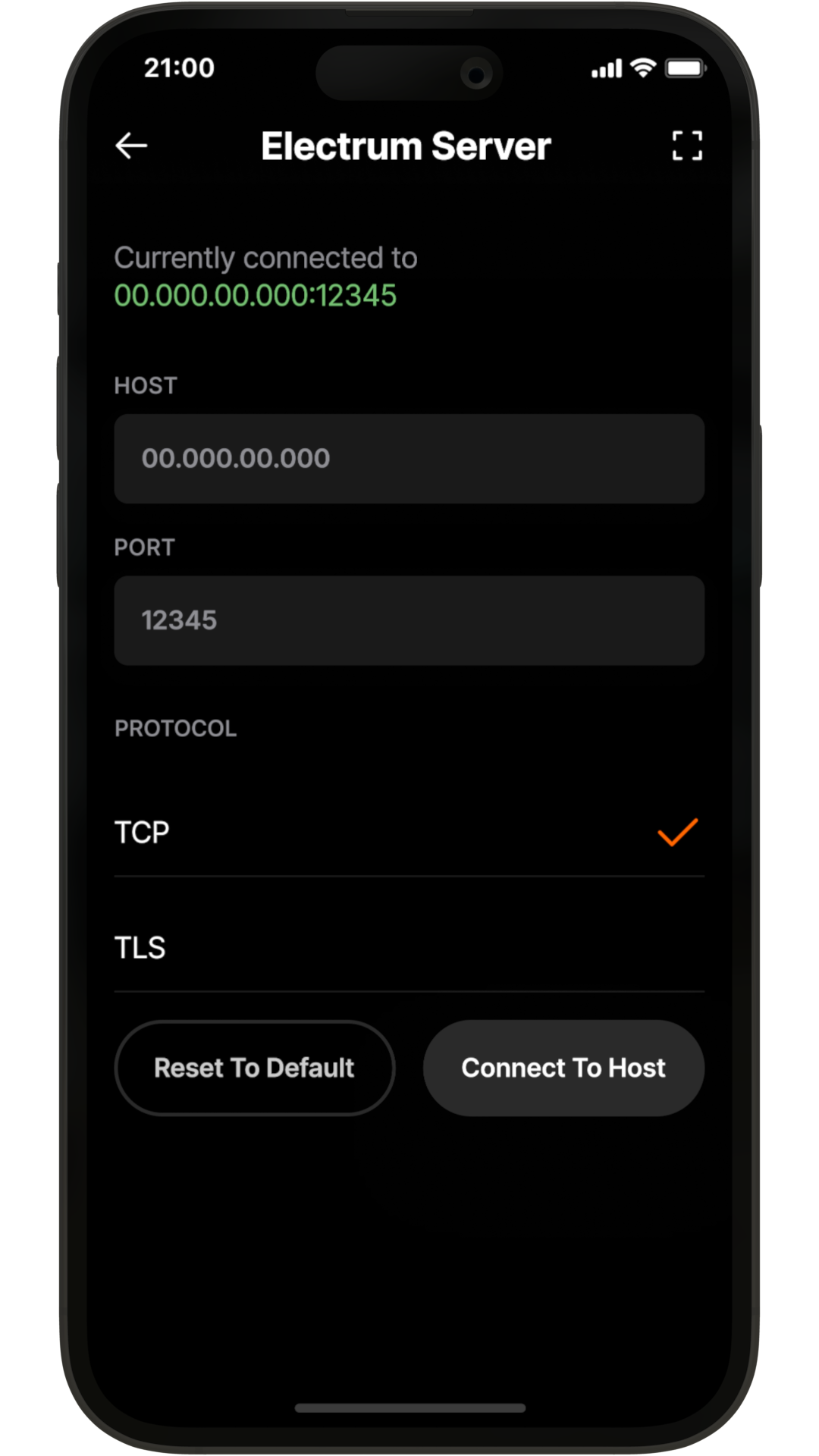
Task: Connect To Host
Action: pos(563,1068)
